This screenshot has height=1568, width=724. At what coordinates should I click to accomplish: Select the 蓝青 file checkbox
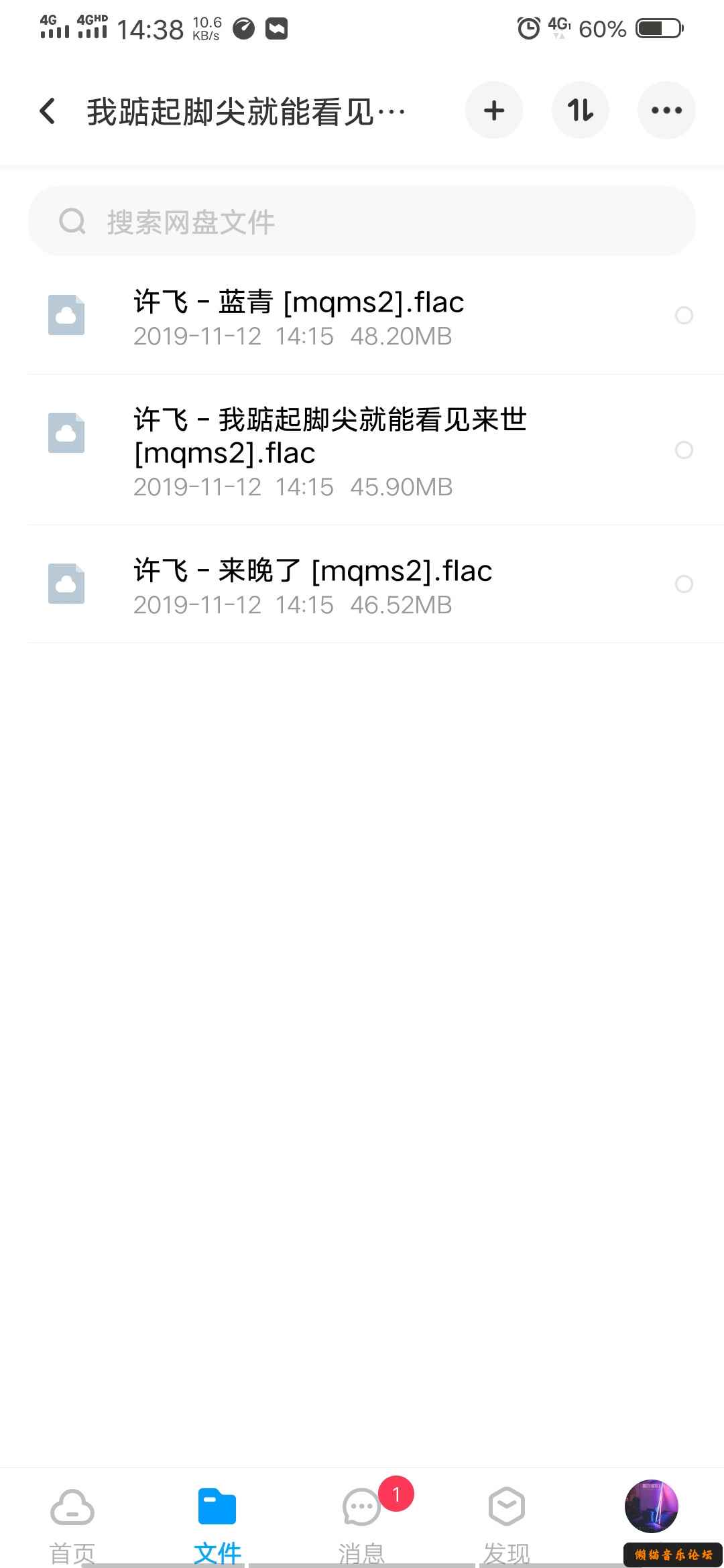[684, 316]
